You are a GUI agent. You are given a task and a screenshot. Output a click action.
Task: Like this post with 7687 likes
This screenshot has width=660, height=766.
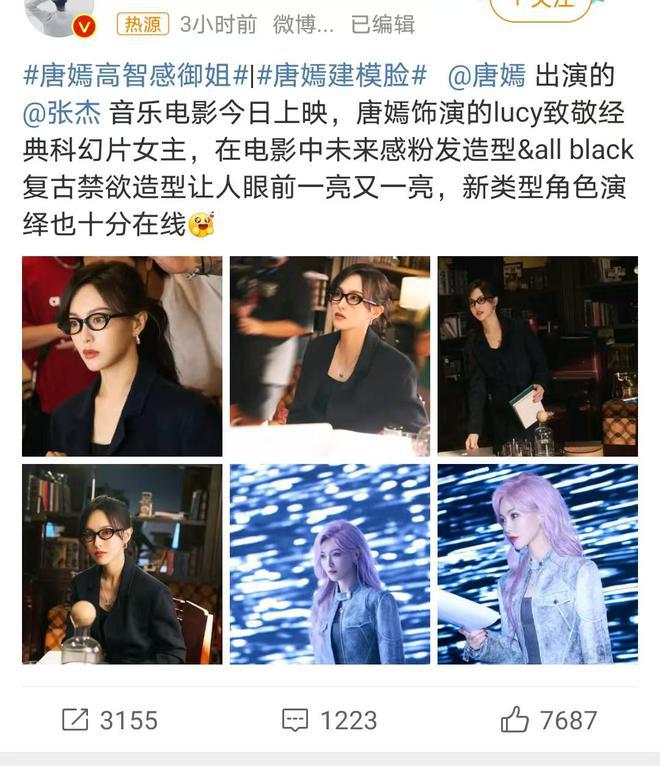coord(549,719)
